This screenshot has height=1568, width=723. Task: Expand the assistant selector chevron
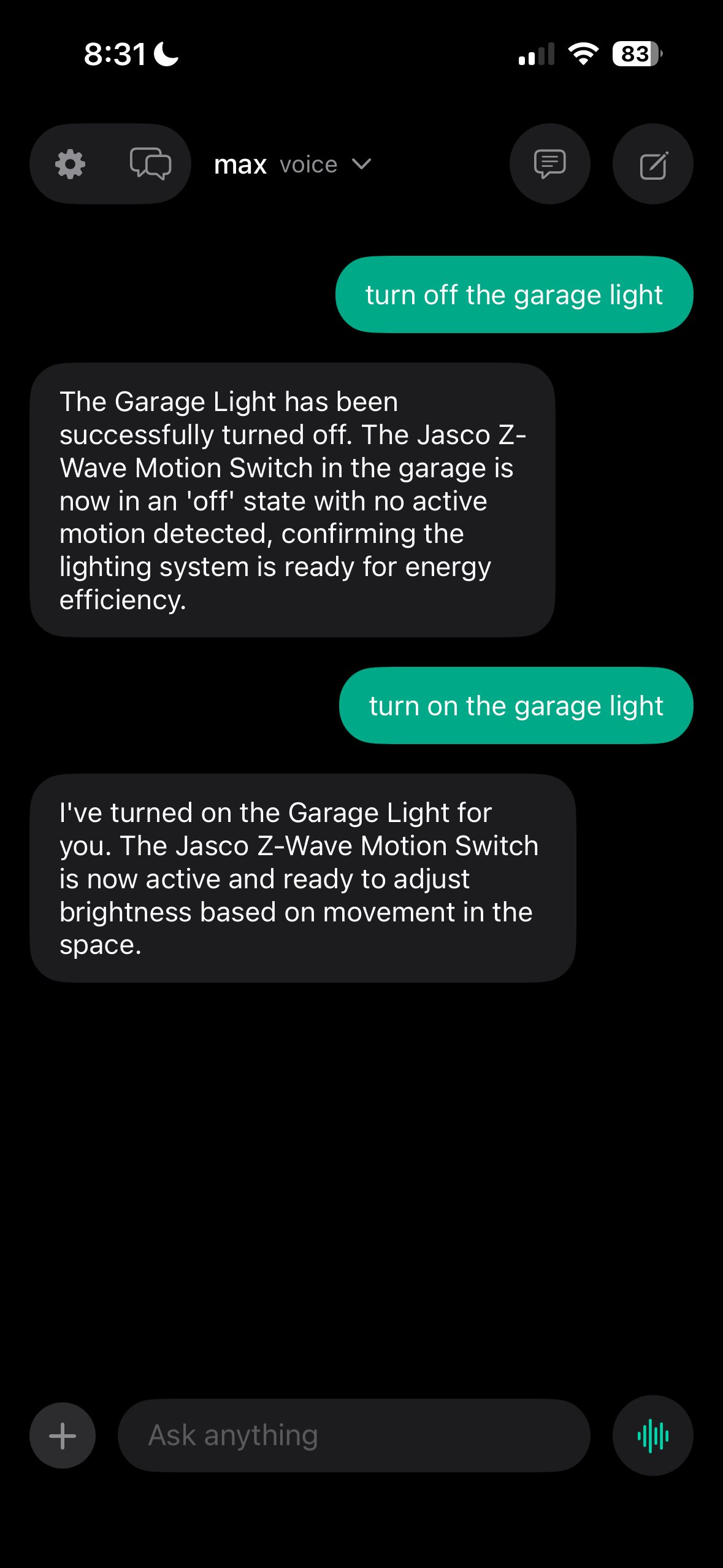tap(361, 164)
